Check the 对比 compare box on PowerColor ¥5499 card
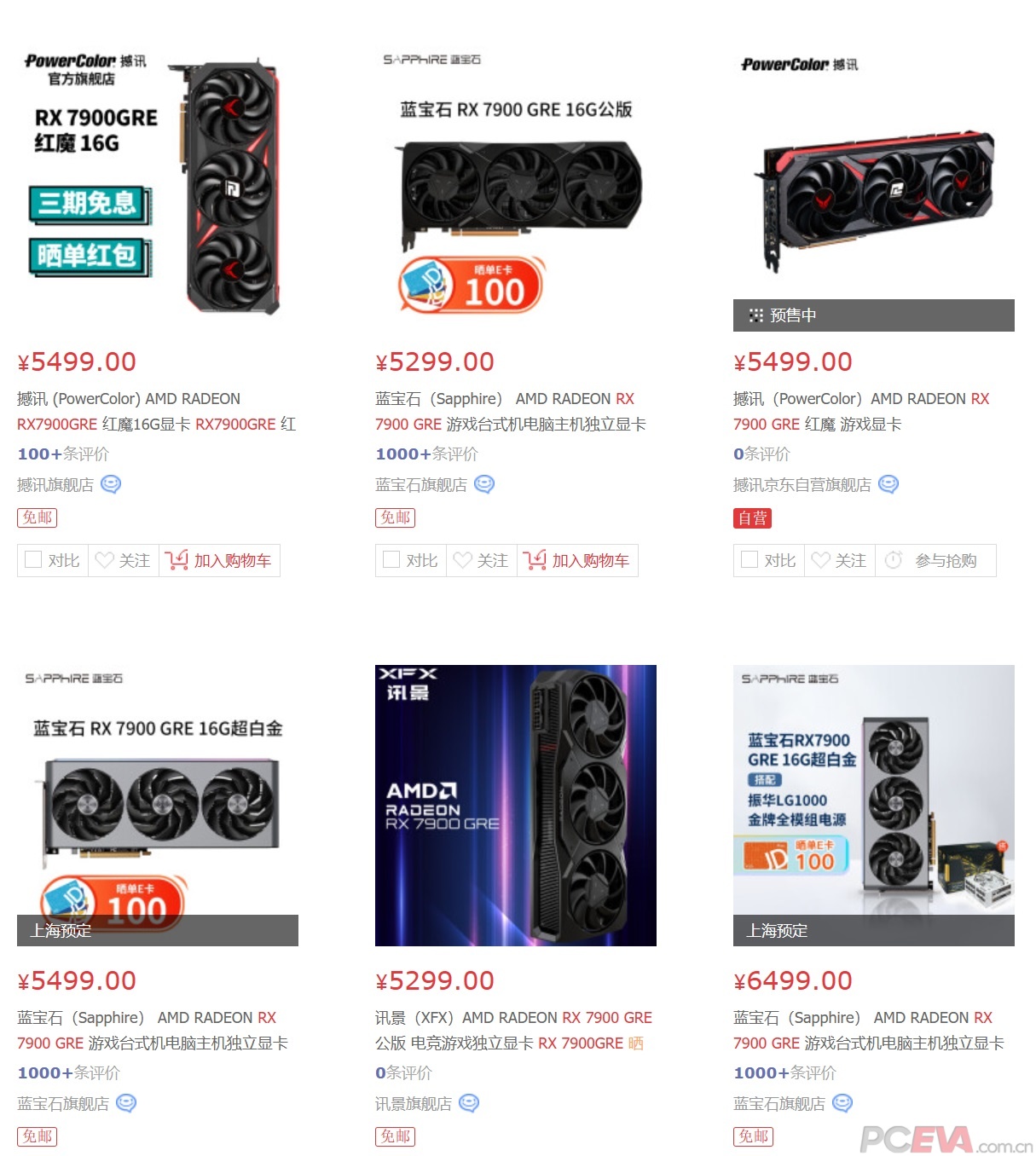The image size is (1036, 1156). pyautogui.click(x=34, y=560)
